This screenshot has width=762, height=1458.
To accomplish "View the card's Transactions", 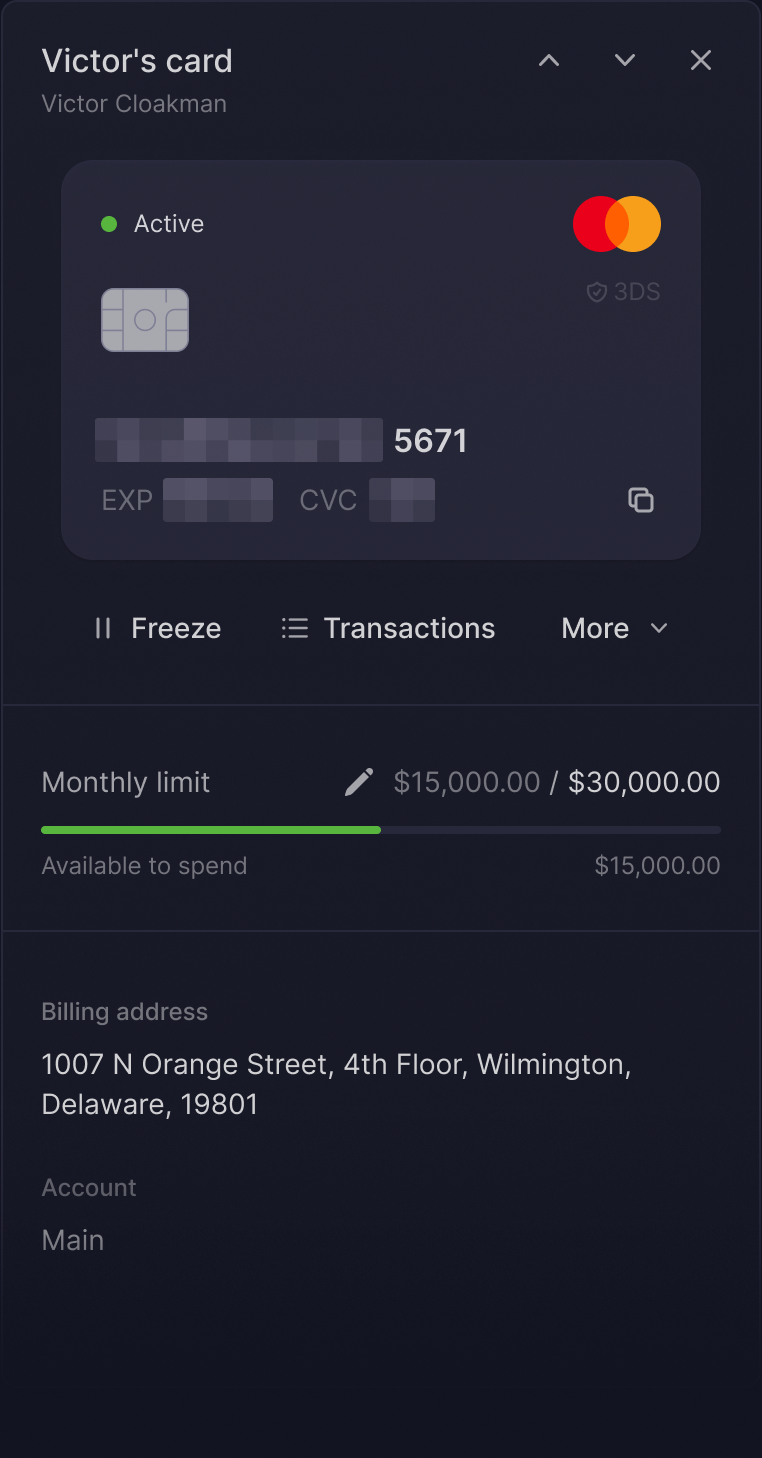I will point(388,628).
